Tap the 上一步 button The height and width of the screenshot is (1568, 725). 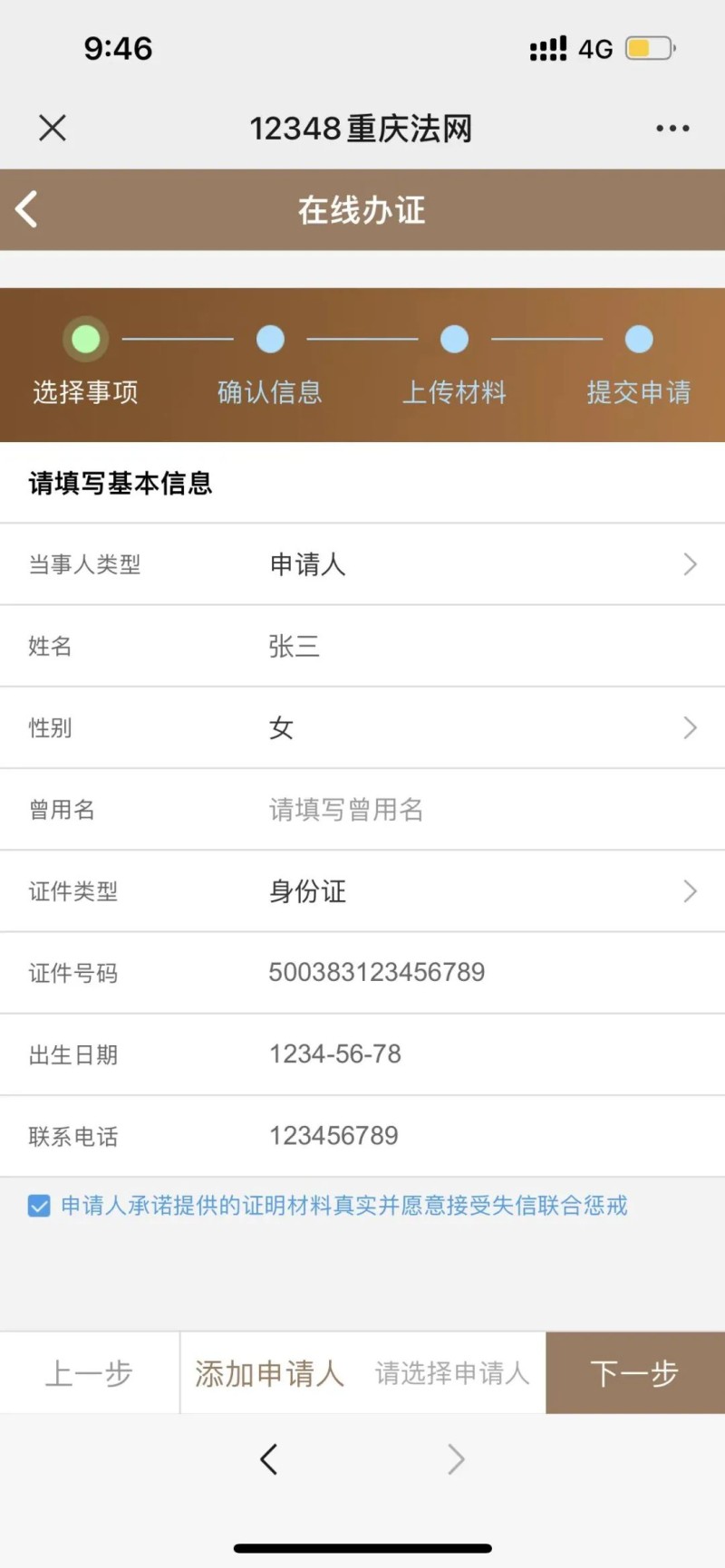90,1373
